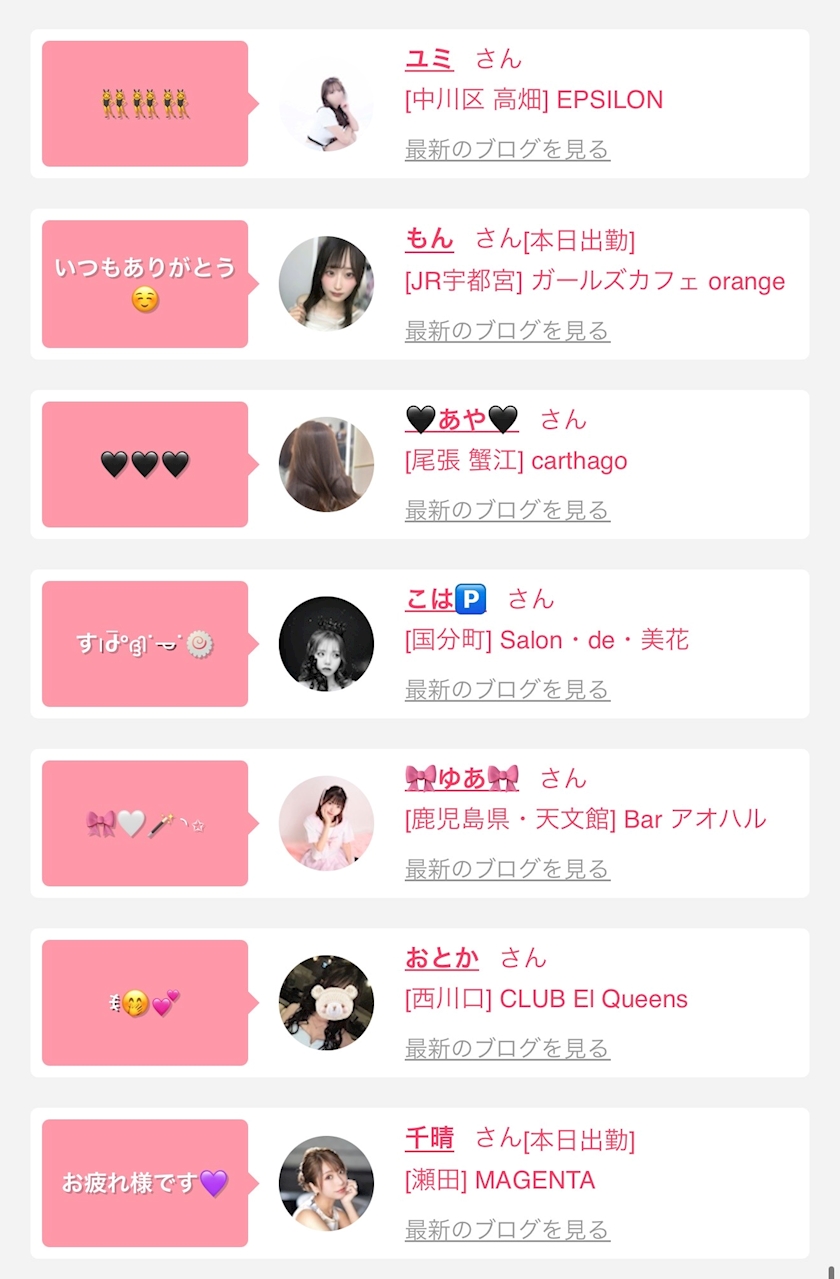View latest blog link under おとか
Image resolution: width=840 pixels, height=1279 pixels.
coord(507,1049)
